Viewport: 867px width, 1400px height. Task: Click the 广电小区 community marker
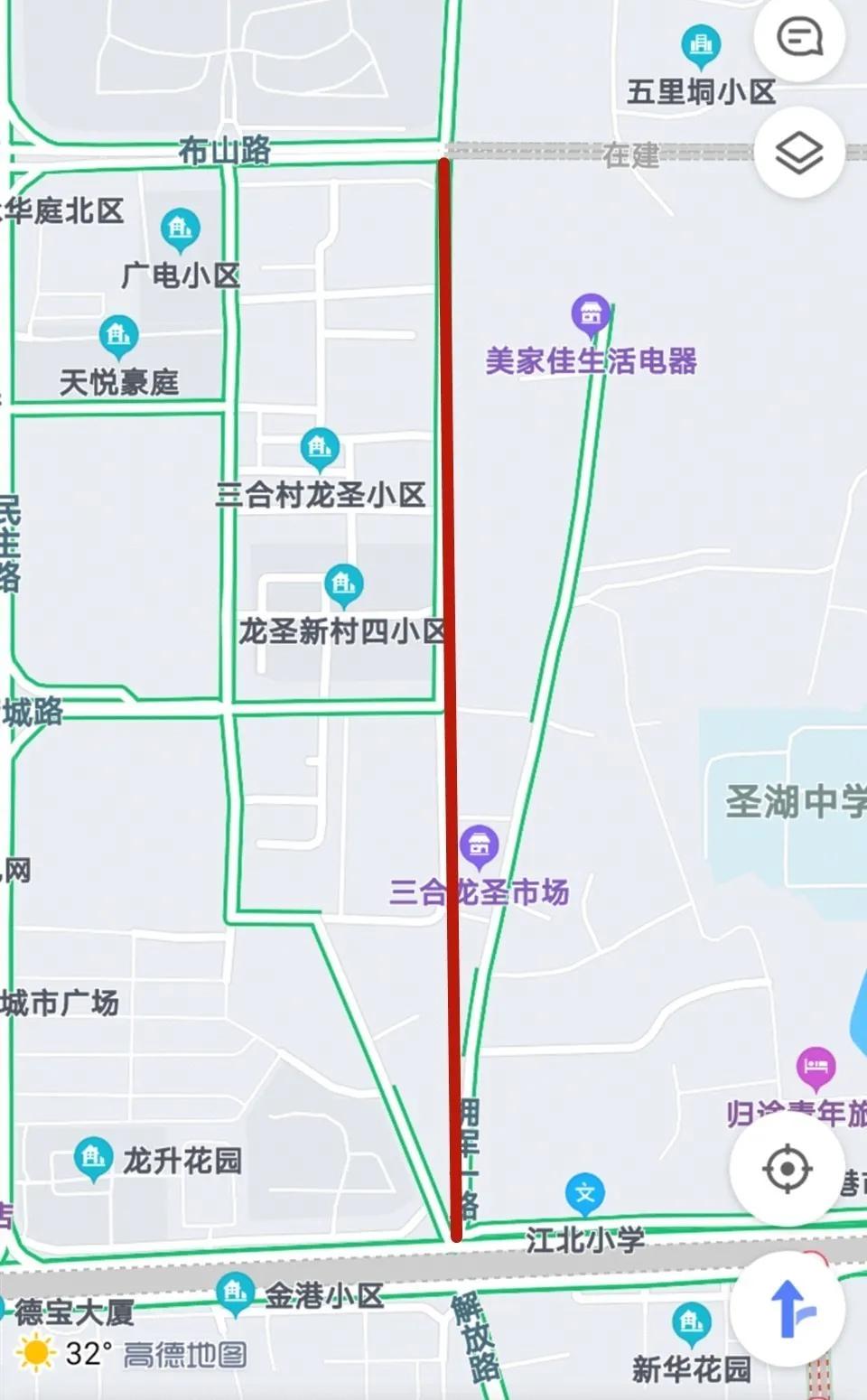(x=179, y=228)
